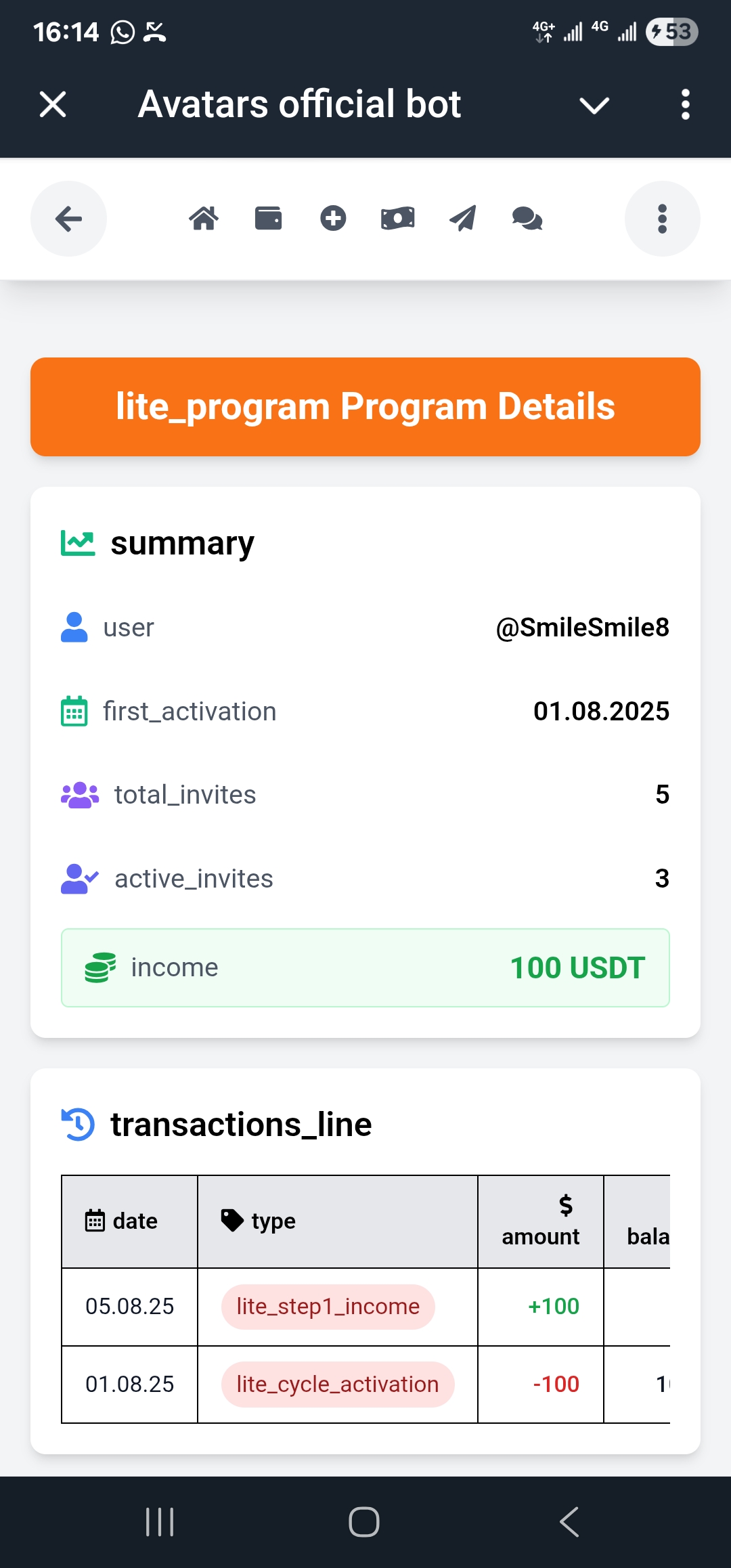Expand the chevron next to bot title
Viewport: 731px width, 1568px height.
point(594,105)
